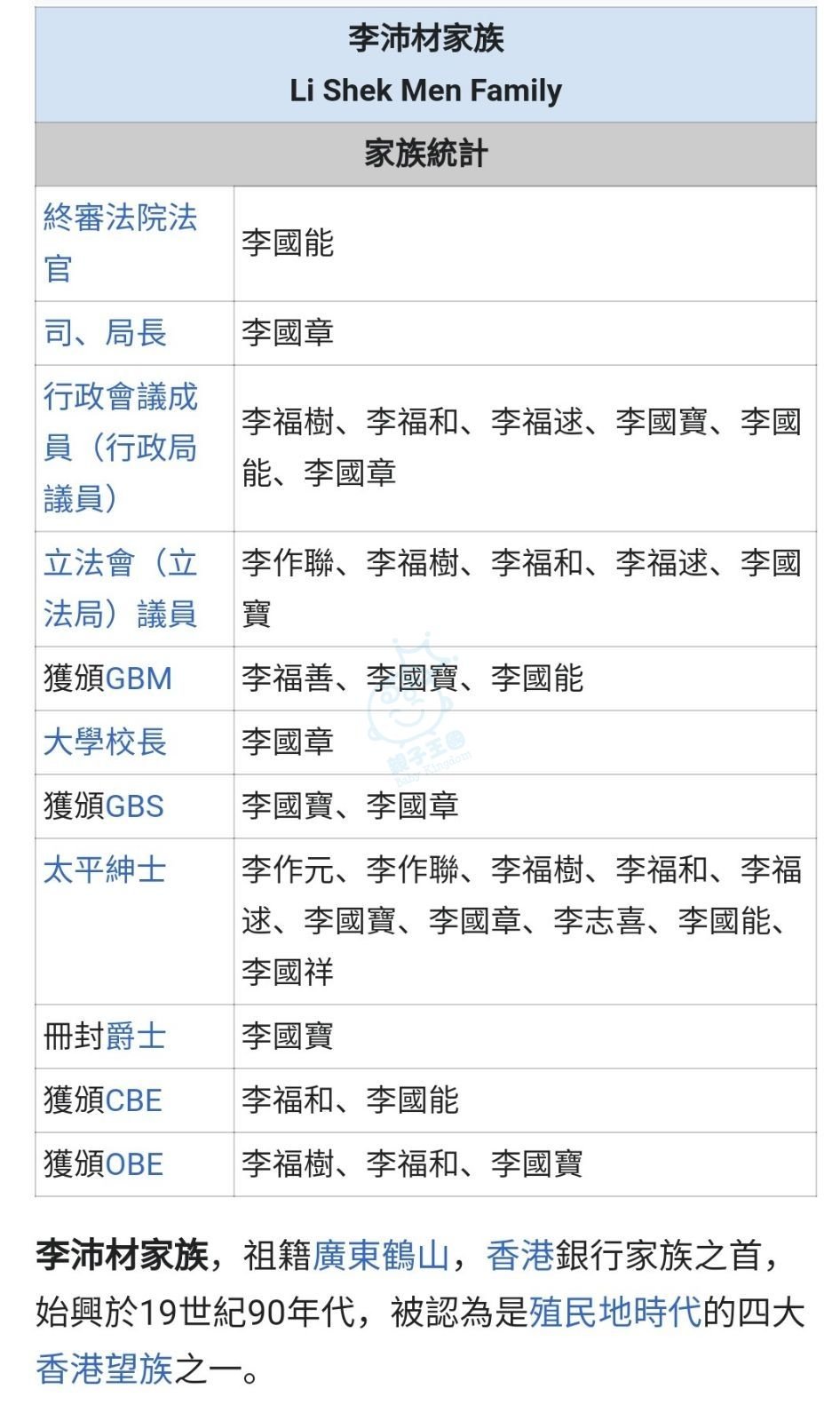The image size is (840, 1421).
Task: Tap the GBS link
Action: click(x=134, y=806)
